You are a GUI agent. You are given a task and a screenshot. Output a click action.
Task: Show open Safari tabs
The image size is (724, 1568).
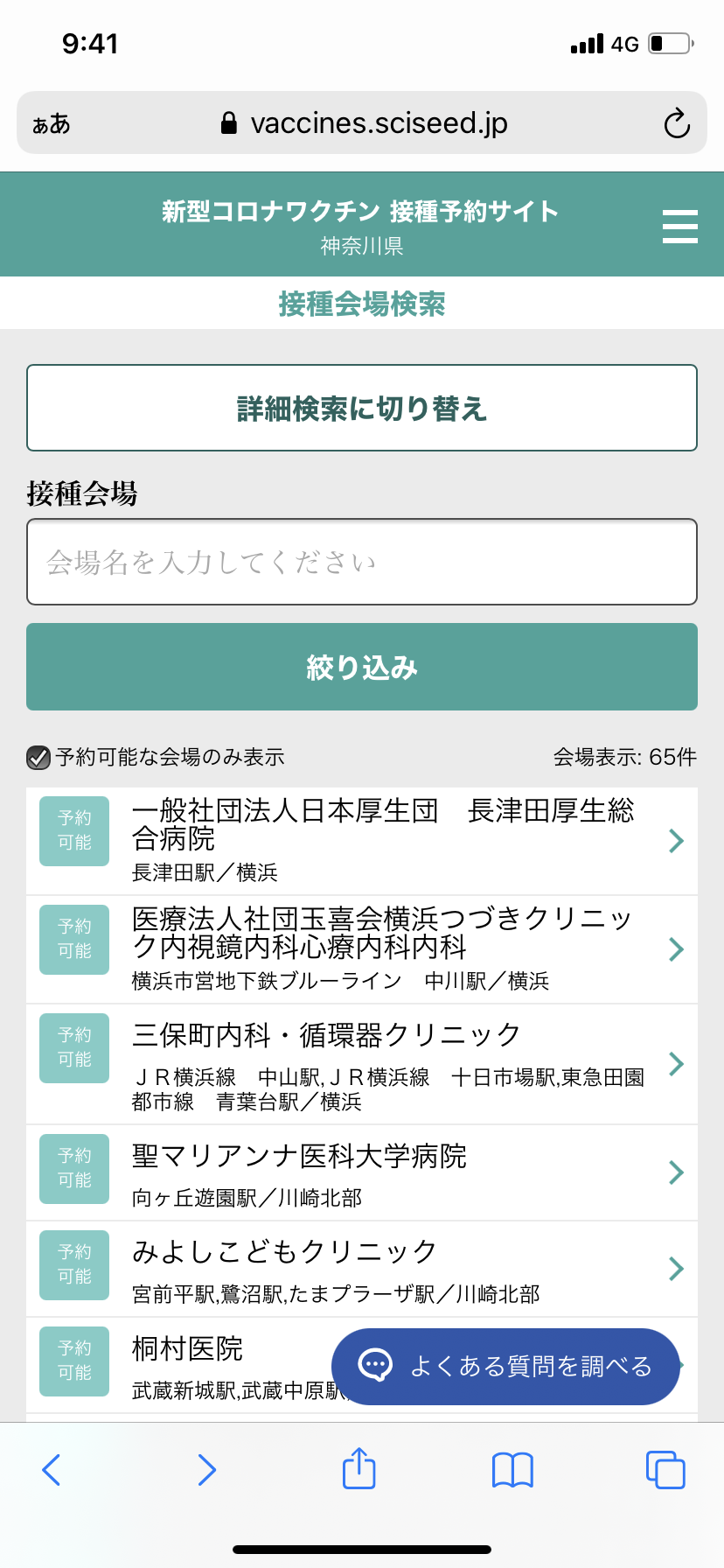(665, 1469)
